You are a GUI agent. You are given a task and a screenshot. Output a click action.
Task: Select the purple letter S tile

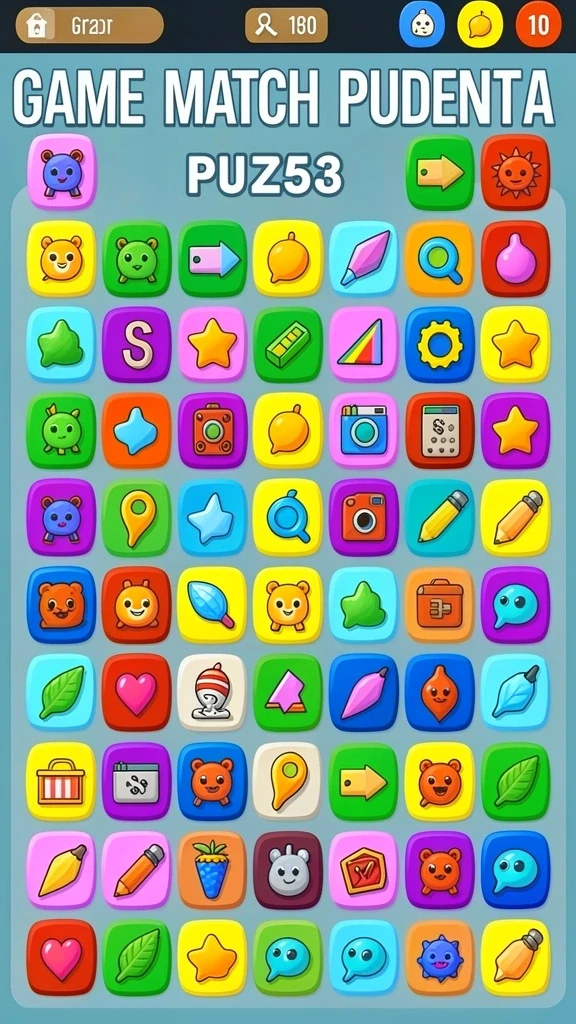coord(136,344)
